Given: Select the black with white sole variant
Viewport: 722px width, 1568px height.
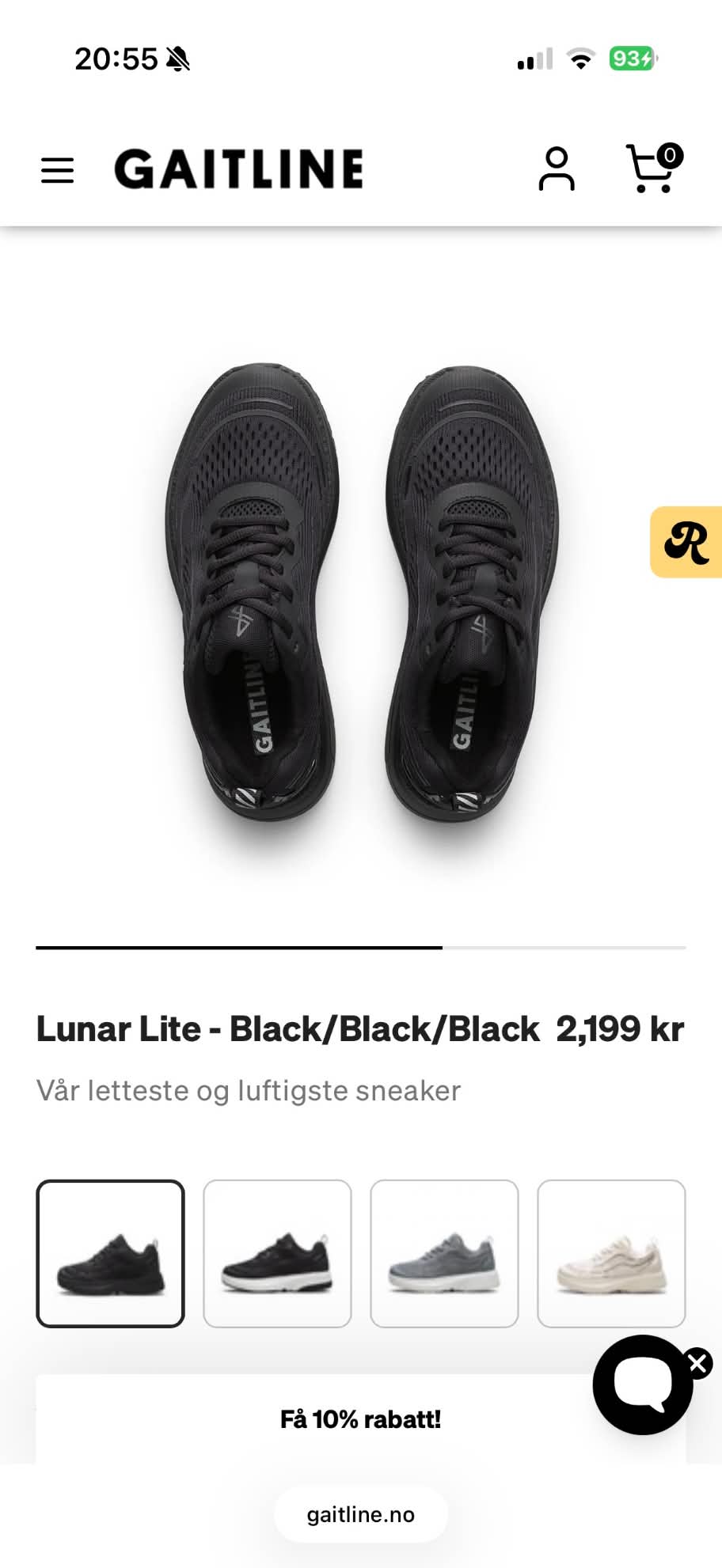Looking at the screenshot, I should pos(277,1253).
